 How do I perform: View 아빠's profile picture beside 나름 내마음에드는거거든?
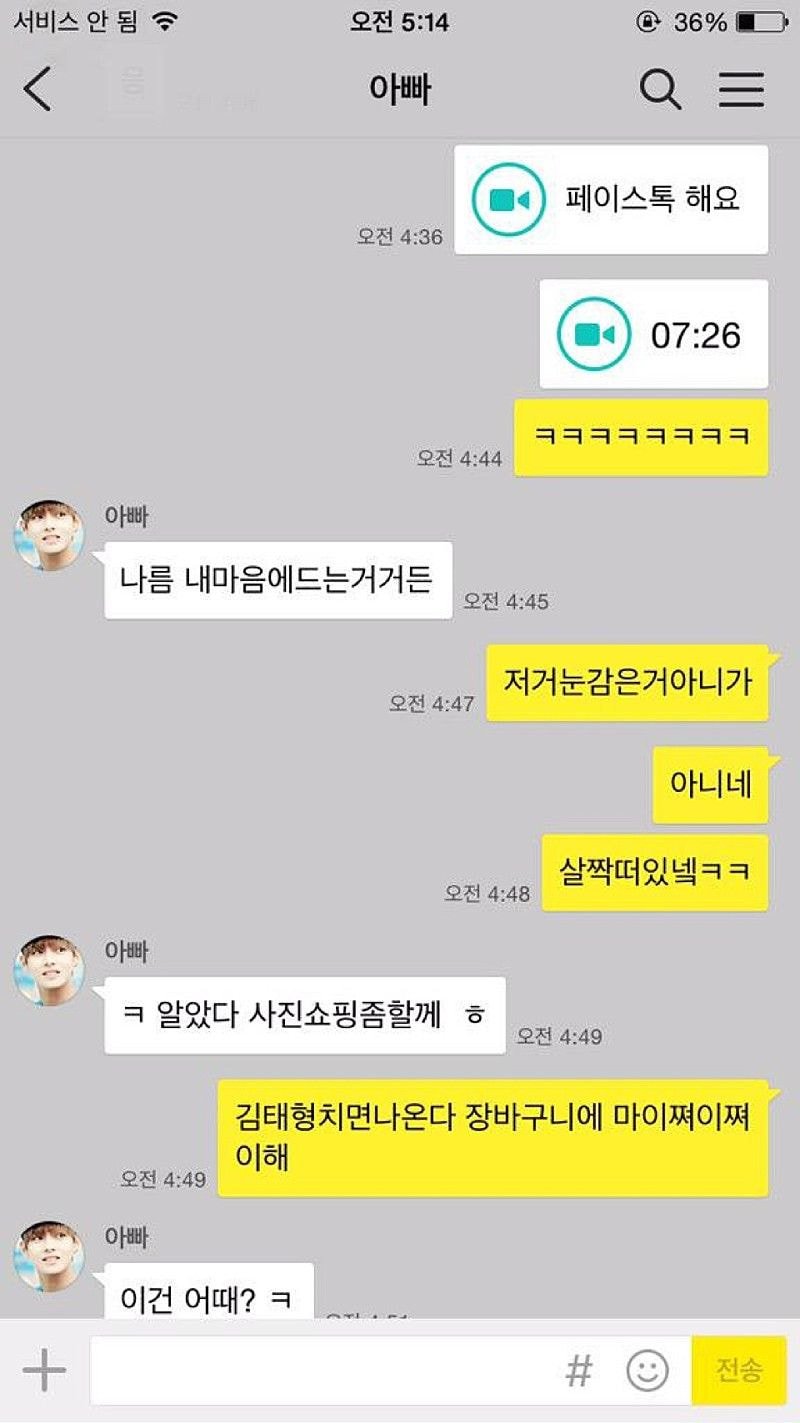click(48, 536)
